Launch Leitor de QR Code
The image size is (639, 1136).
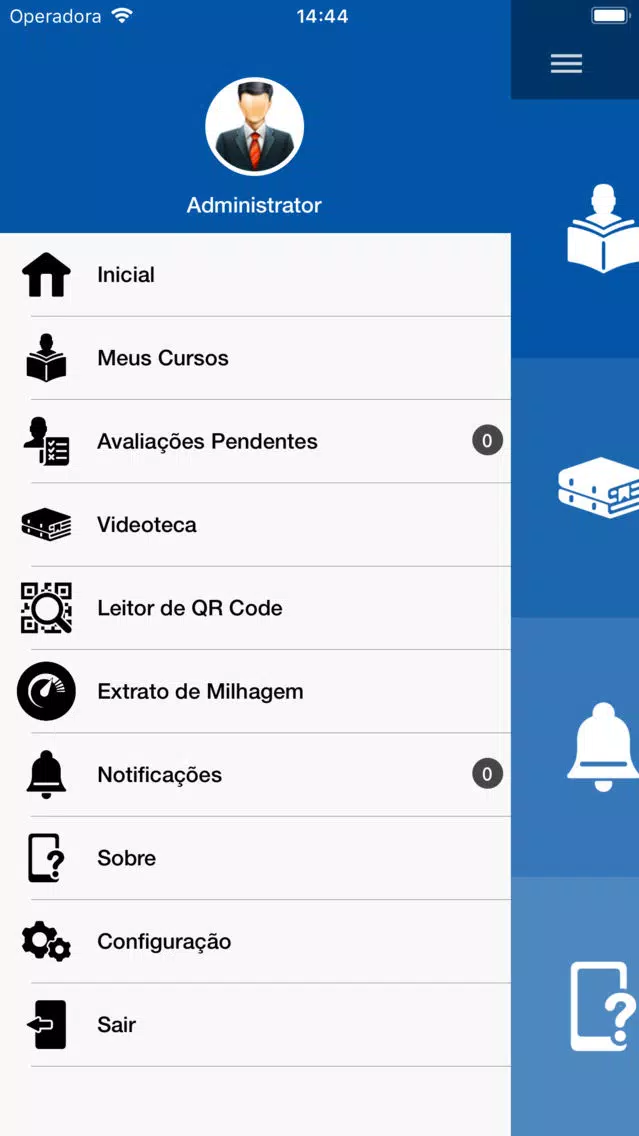point(255,608)
